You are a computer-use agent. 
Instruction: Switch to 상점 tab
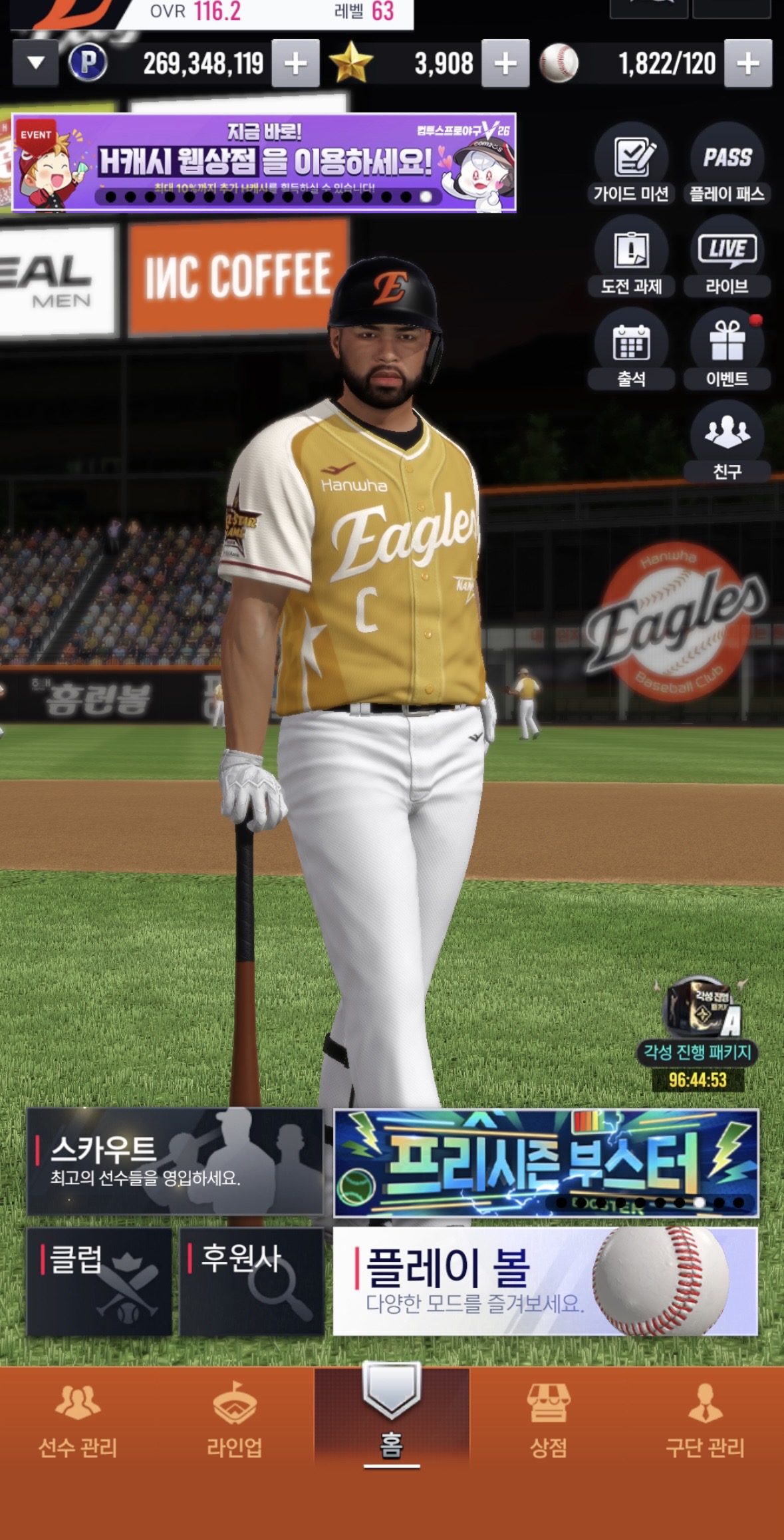click(548, 1420)
